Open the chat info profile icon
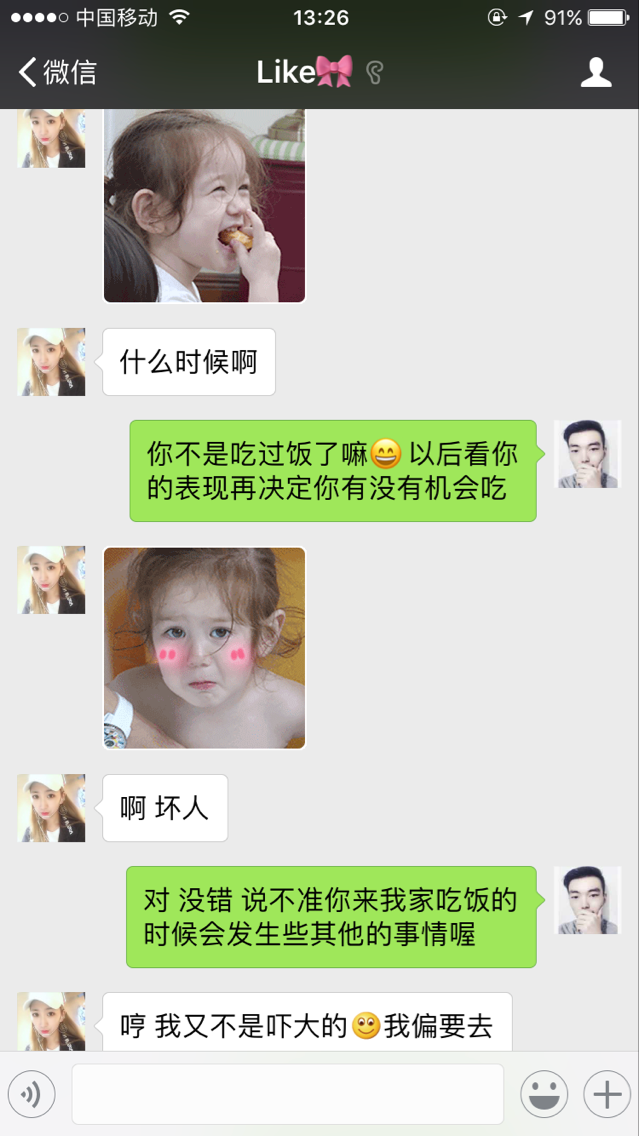 click(596, 72)
